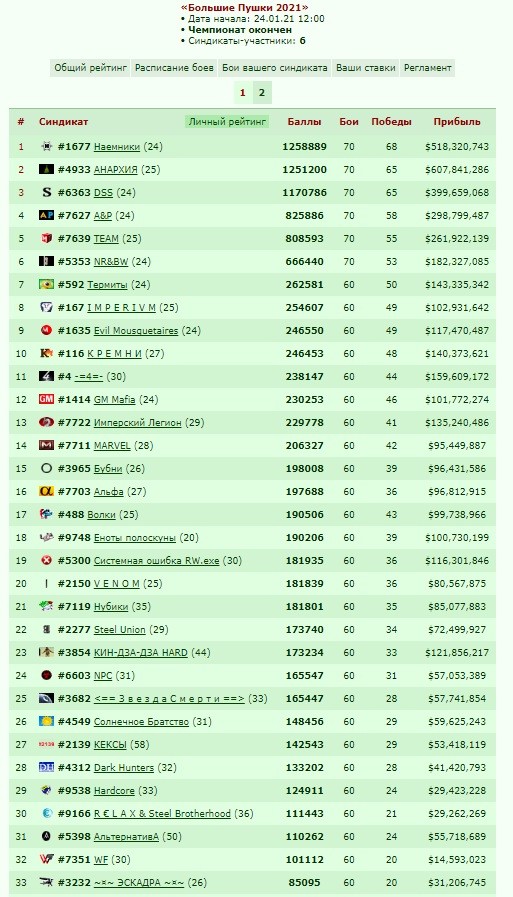Open Еноты полоскуны syndicate
Image resolution: width=513 pixels, height=897 pixels.
point(135,538)
